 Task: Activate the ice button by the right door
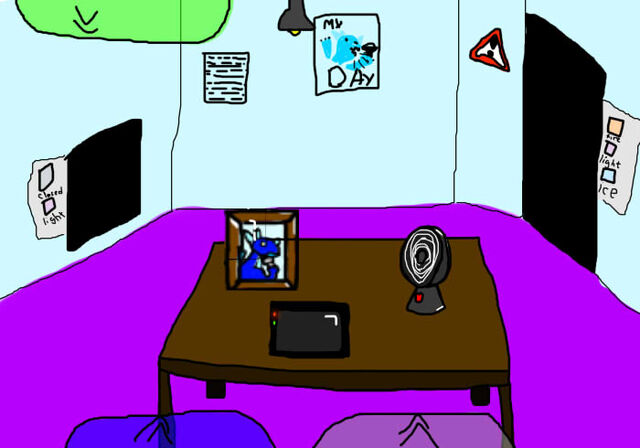(608, 175)
